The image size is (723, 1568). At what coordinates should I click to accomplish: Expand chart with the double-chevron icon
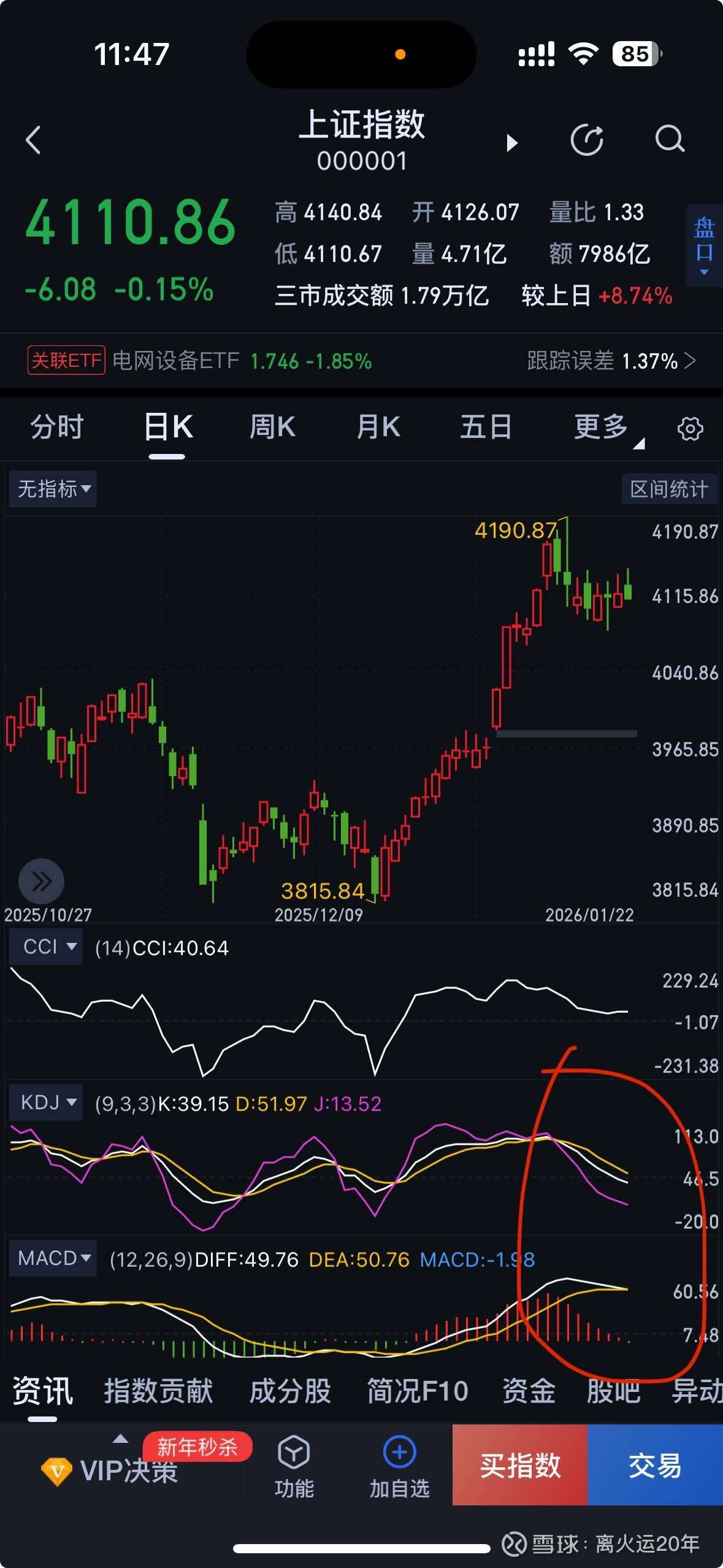[41, 881]
